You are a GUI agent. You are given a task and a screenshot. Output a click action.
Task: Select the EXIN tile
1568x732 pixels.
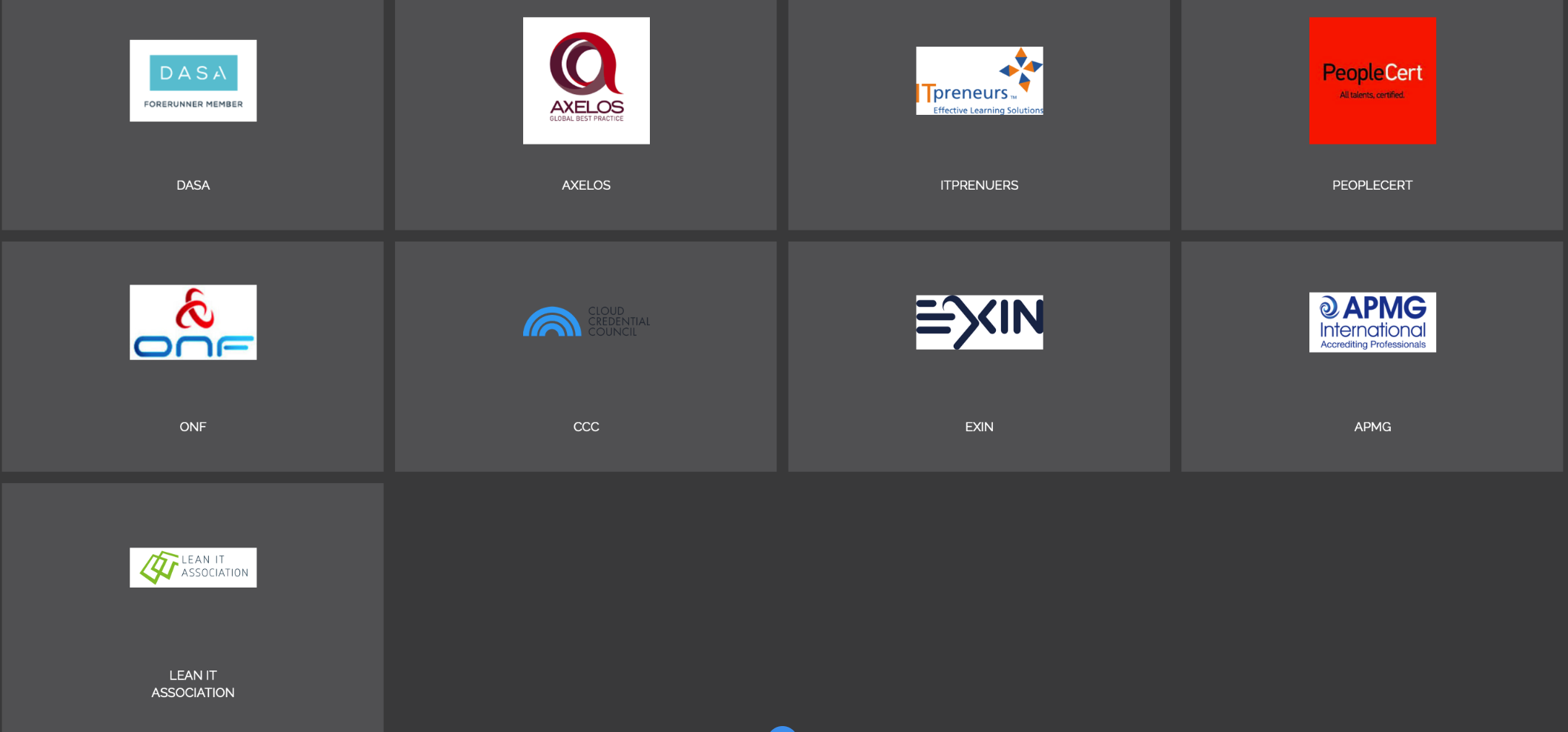(979, 356)
